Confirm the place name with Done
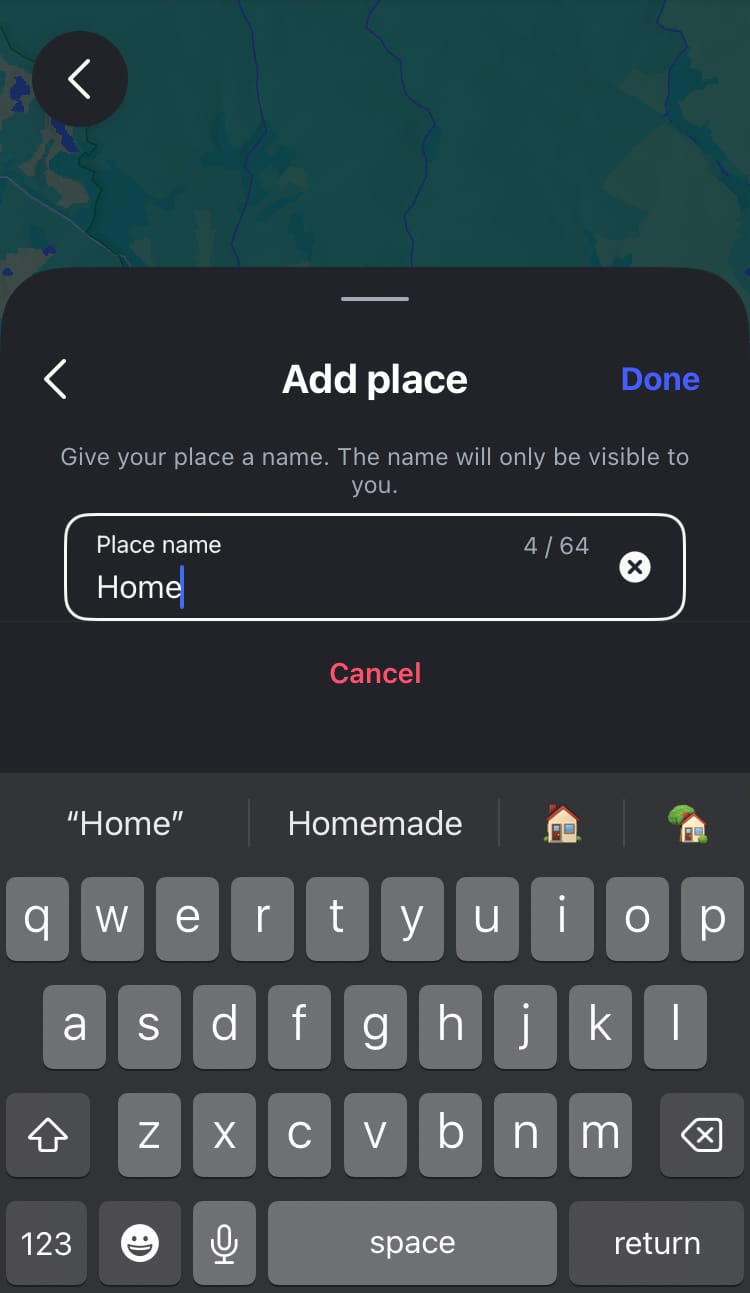 pos(660,379)
